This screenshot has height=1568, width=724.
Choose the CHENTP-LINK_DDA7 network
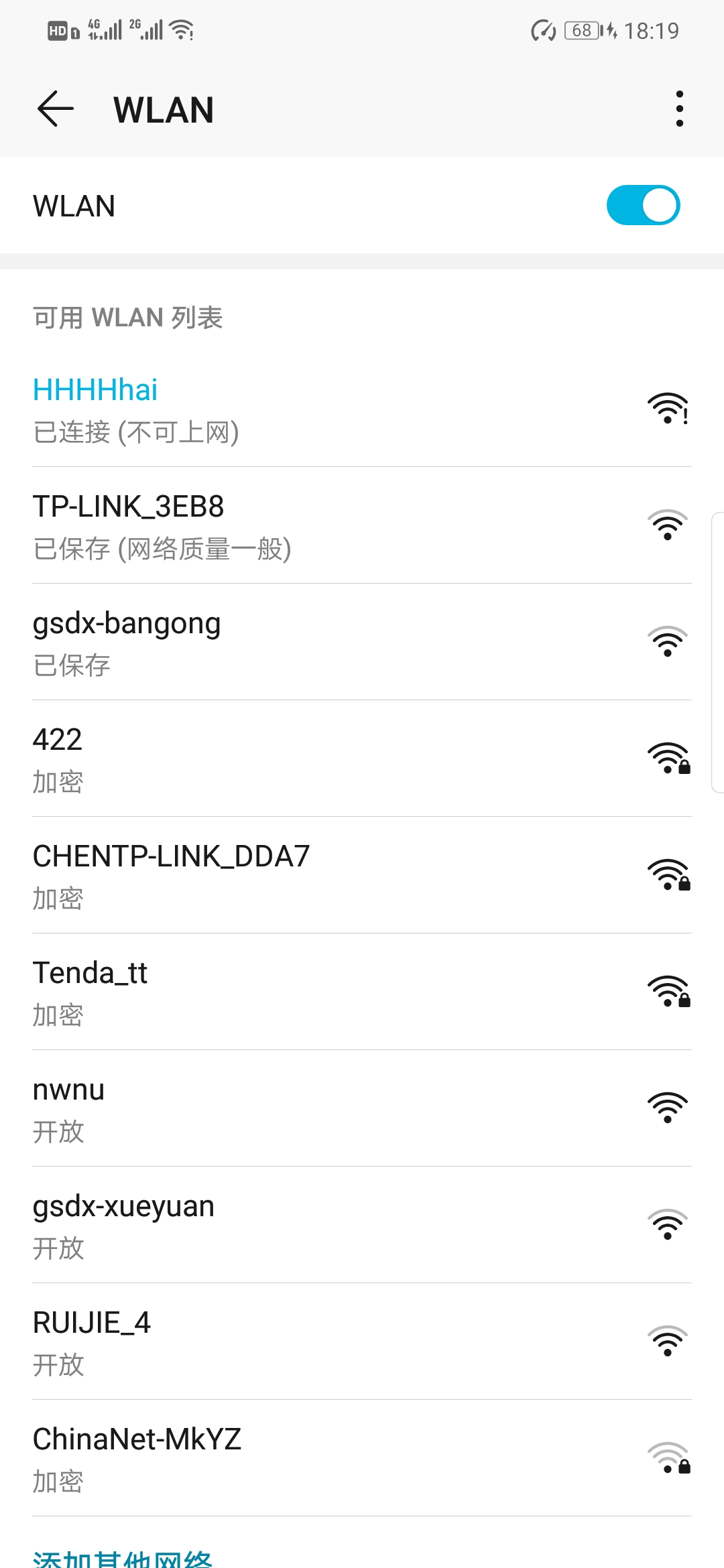click(x=362, y=875)
